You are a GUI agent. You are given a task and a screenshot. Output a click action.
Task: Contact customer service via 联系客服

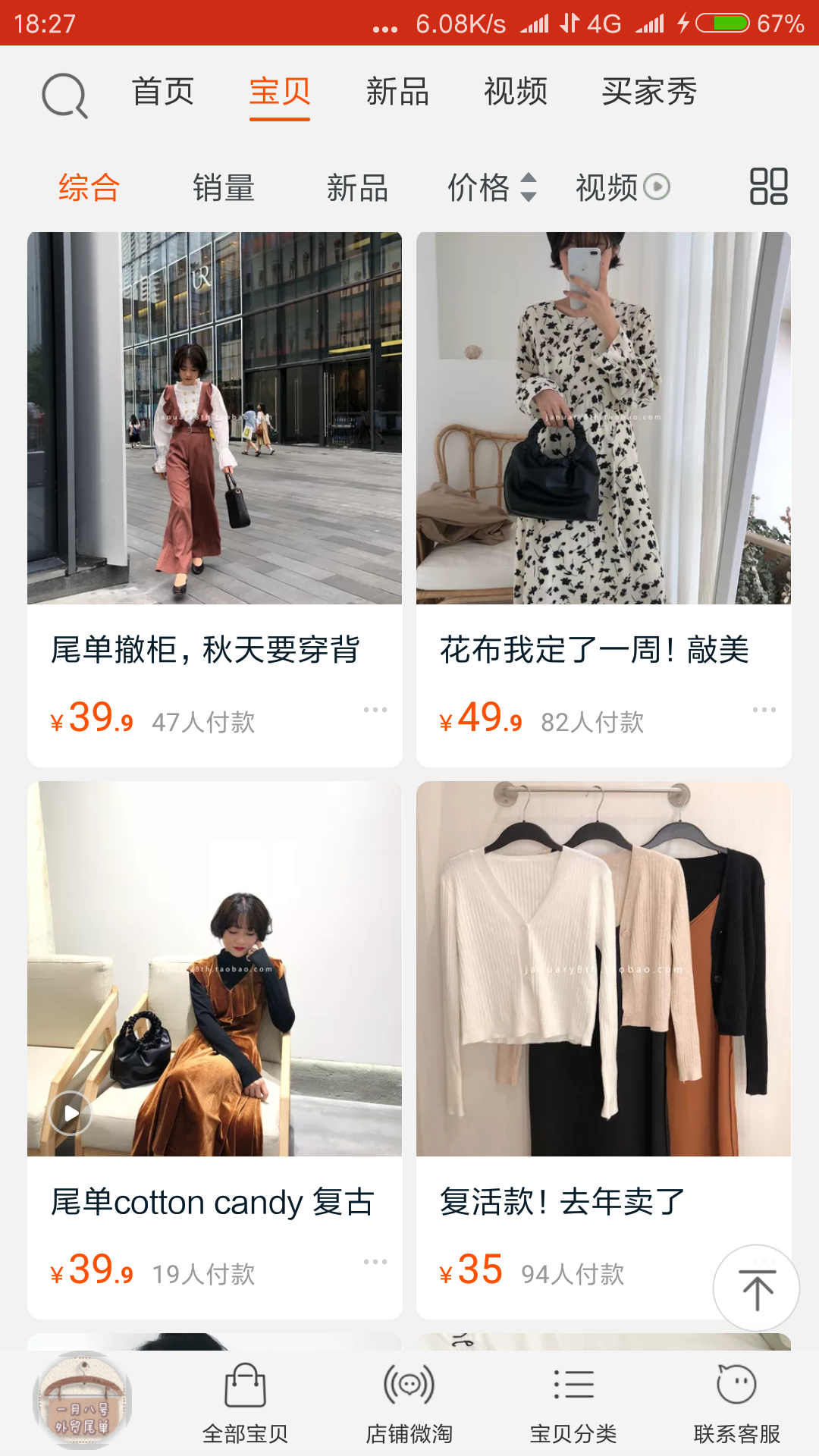(736, 1404)
